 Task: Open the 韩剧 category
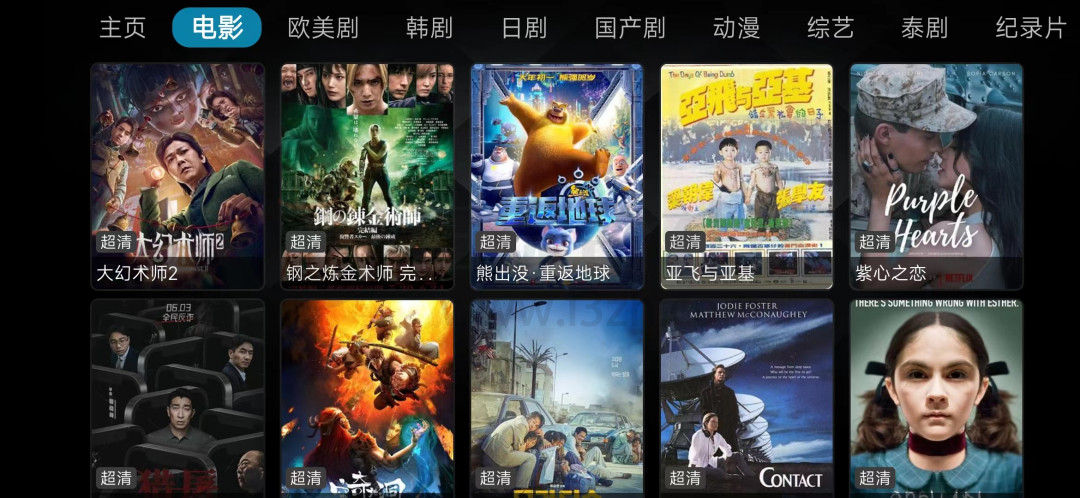tap(429, 28)
